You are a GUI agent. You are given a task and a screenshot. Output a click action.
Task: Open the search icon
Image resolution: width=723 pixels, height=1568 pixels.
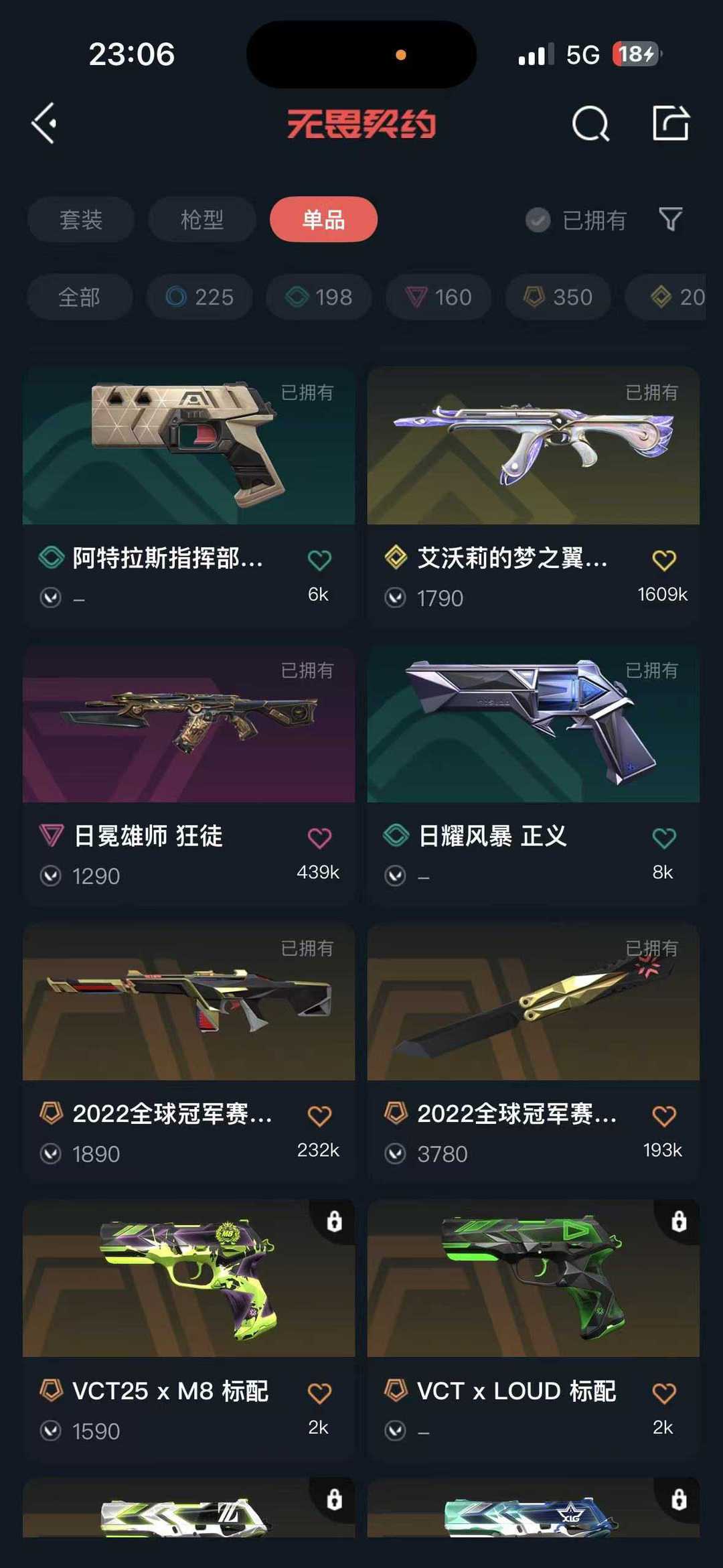pos(590,125)
